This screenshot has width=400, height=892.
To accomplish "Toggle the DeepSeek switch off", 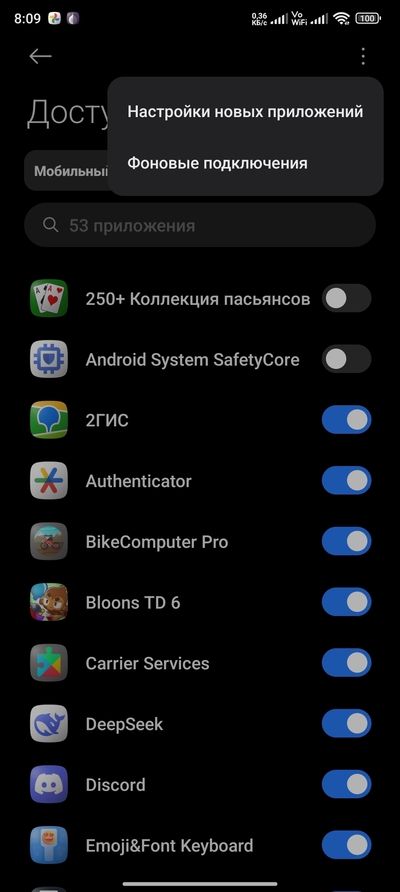I will pyautogui.click(x=347, y=724).
